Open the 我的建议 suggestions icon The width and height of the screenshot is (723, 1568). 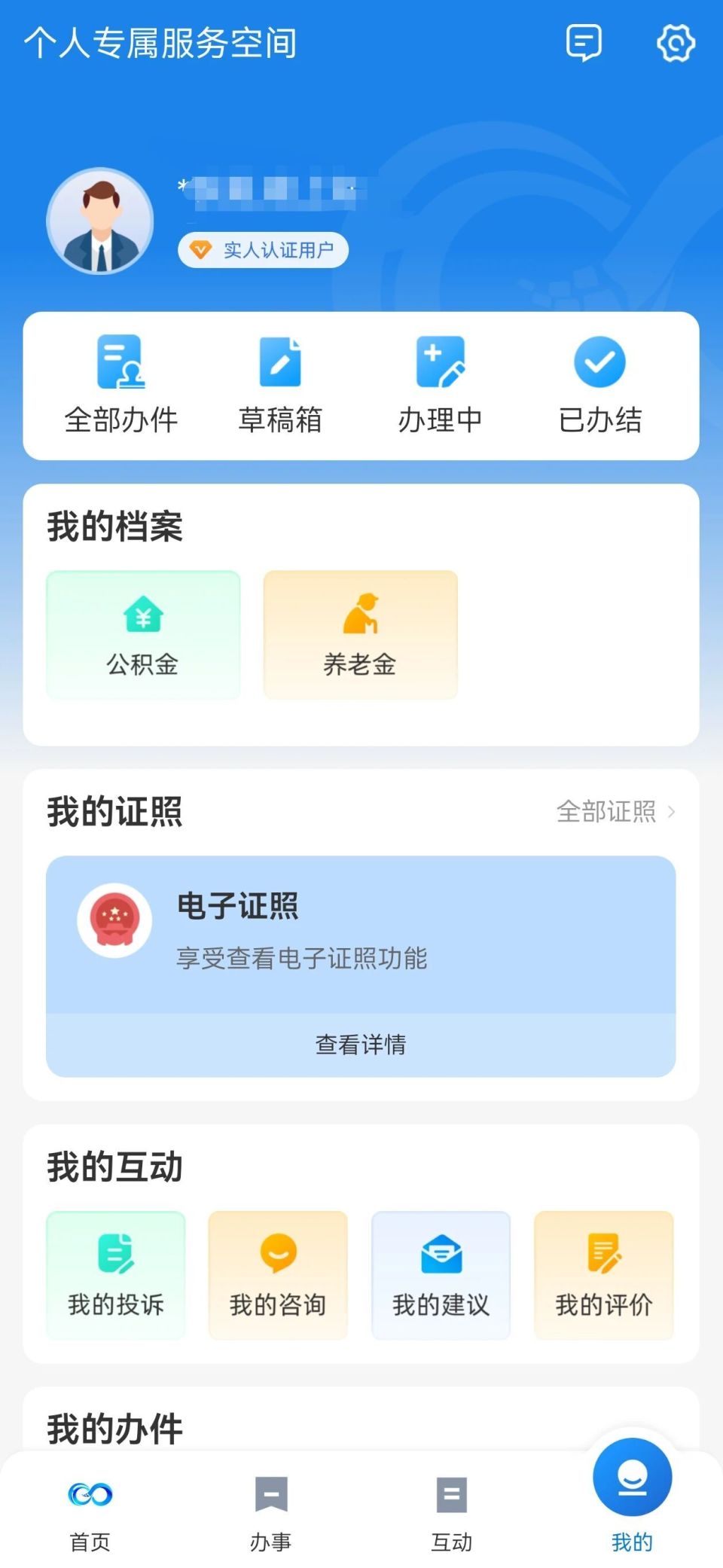point(441,1275)
